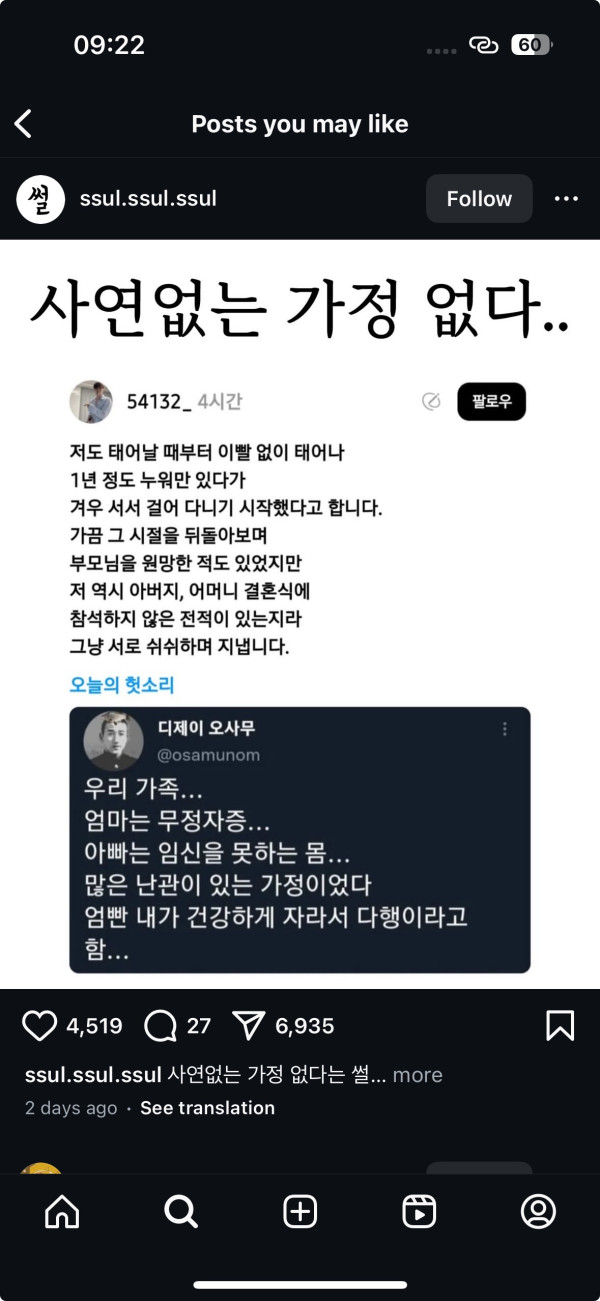600x1301 pixels.
Task: Create a new post with the plus tab
Action: pos(300,1212)
